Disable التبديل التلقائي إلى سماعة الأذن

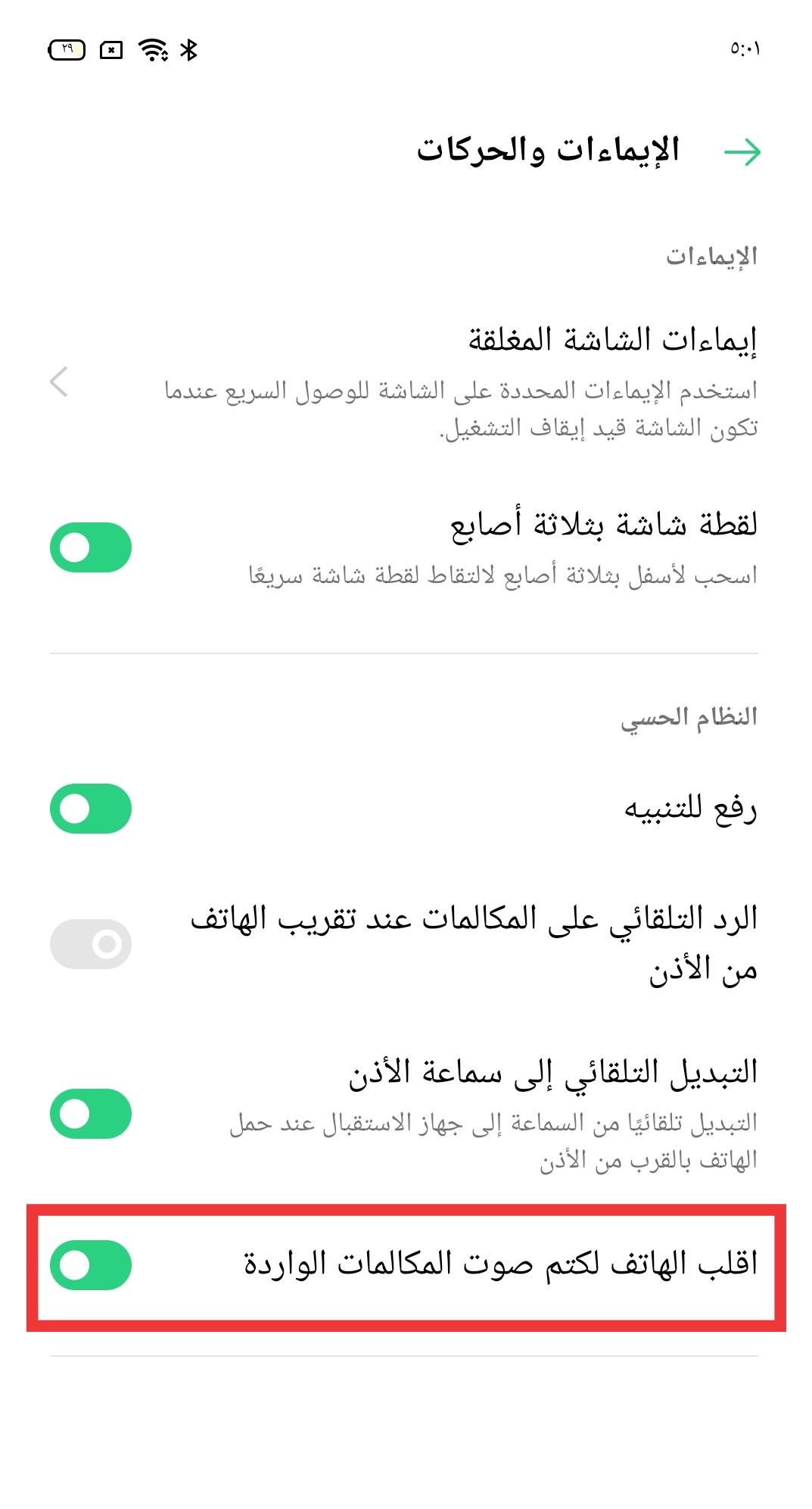click(x=91, y=1114)
